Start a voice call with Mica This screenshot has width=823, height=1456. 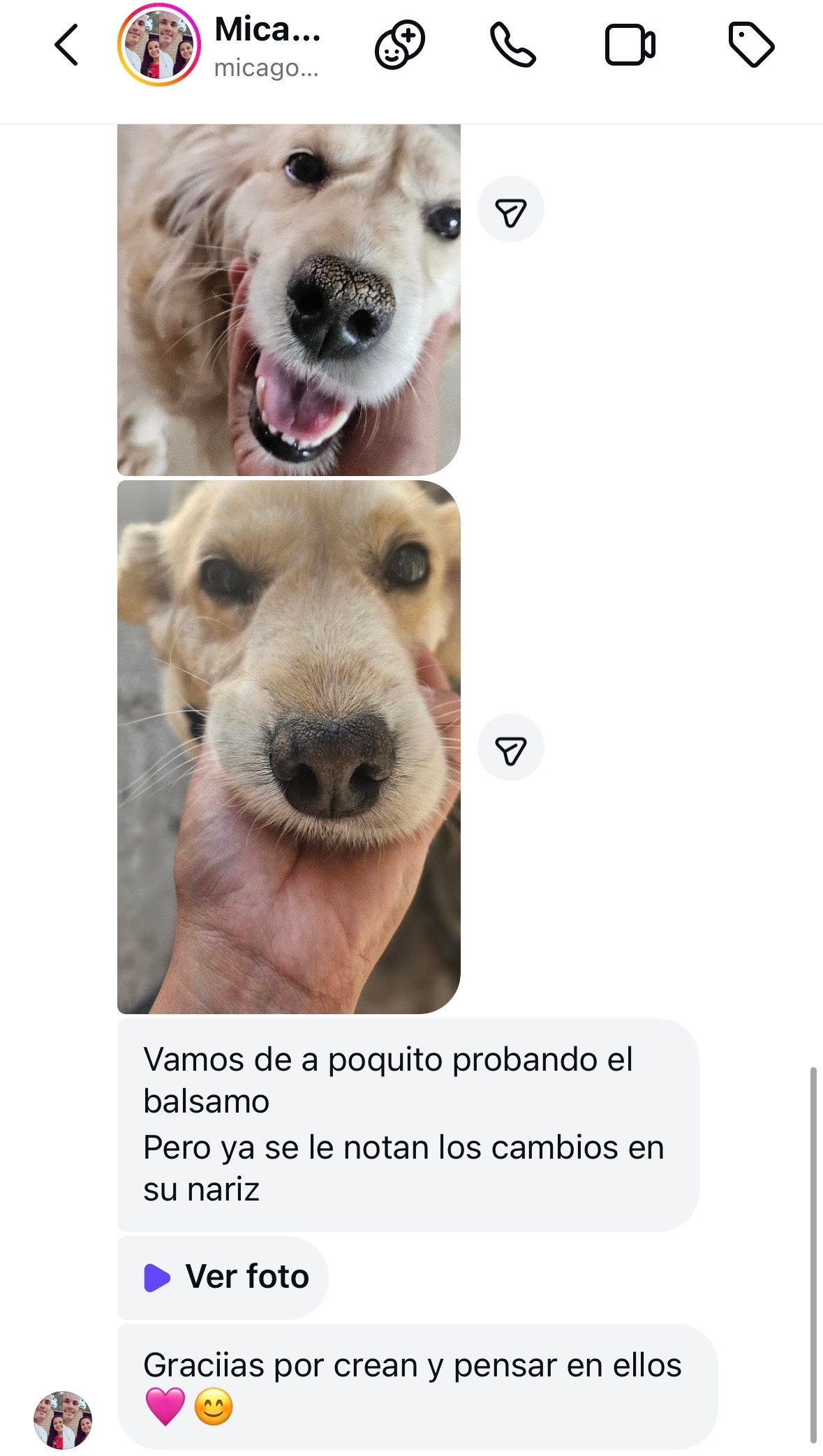[x=512, y=45]
